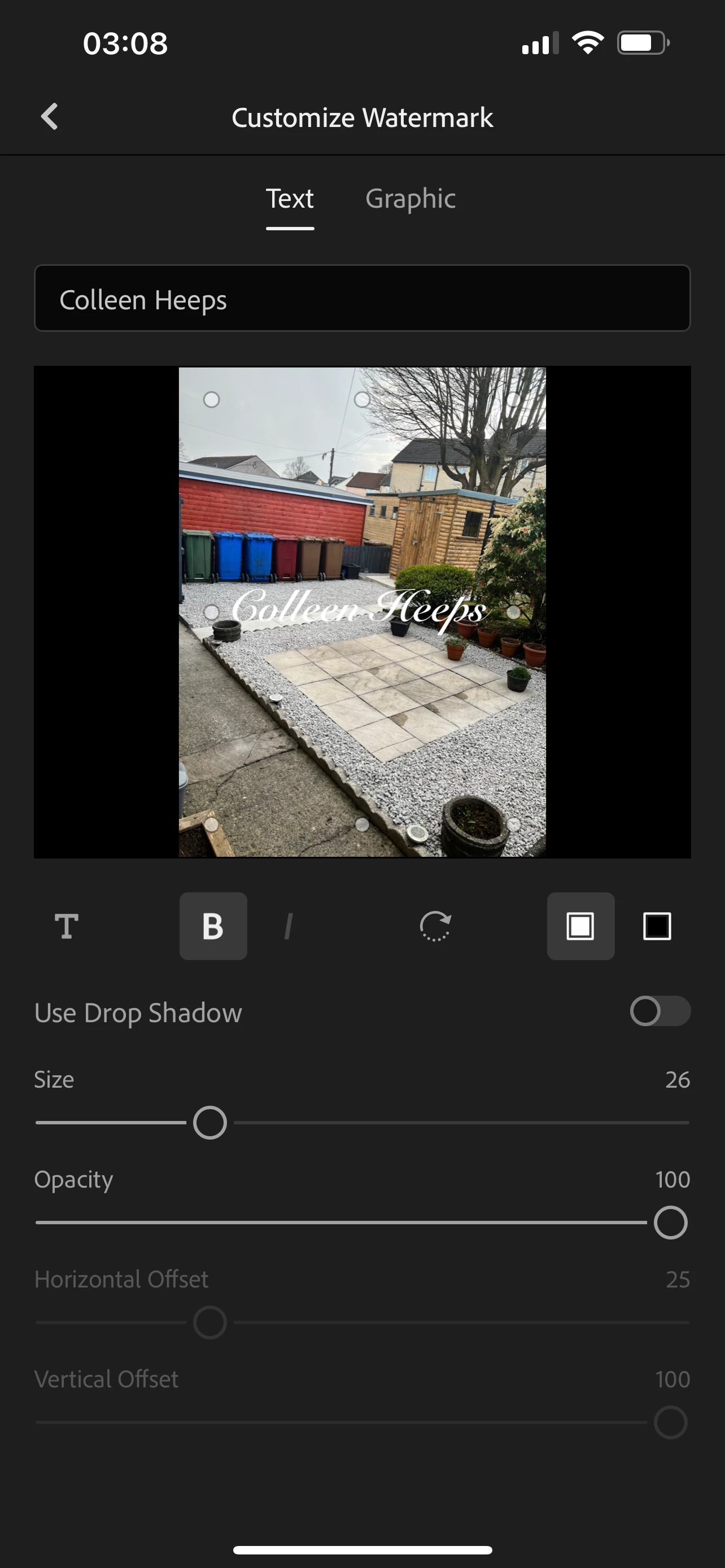Choose the black watermark color
The image size is (725, 1568).
[657, 926]
